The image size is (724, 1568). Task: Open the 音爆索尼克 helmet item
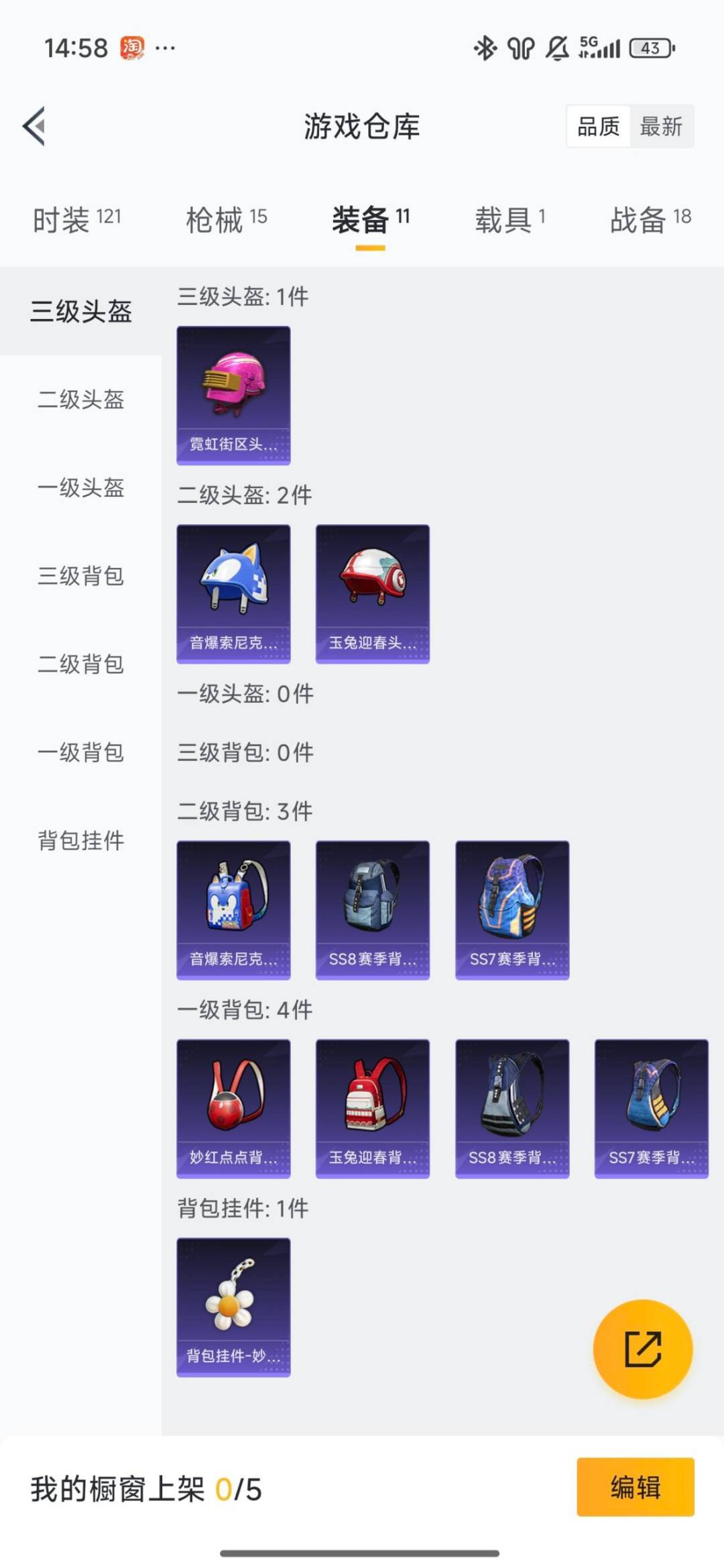coord(233,593)
